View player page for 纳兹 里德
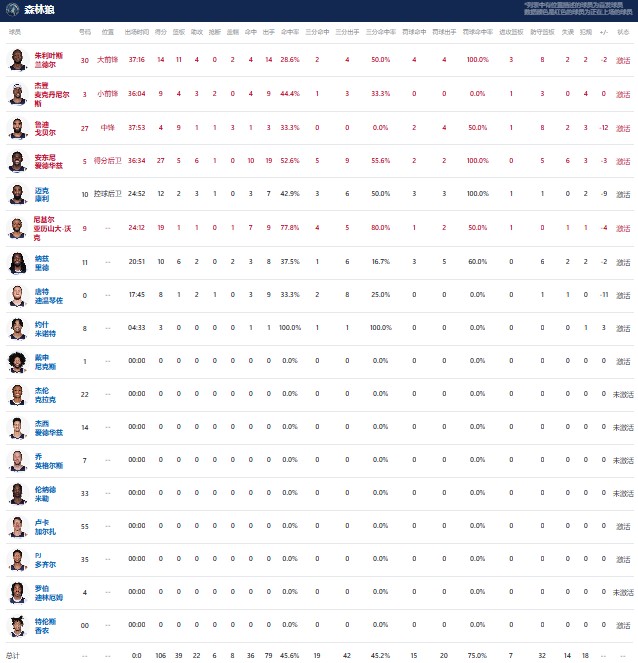Image resolution: width=638 pixels, height=663 pixels. (x=41, y=262)
